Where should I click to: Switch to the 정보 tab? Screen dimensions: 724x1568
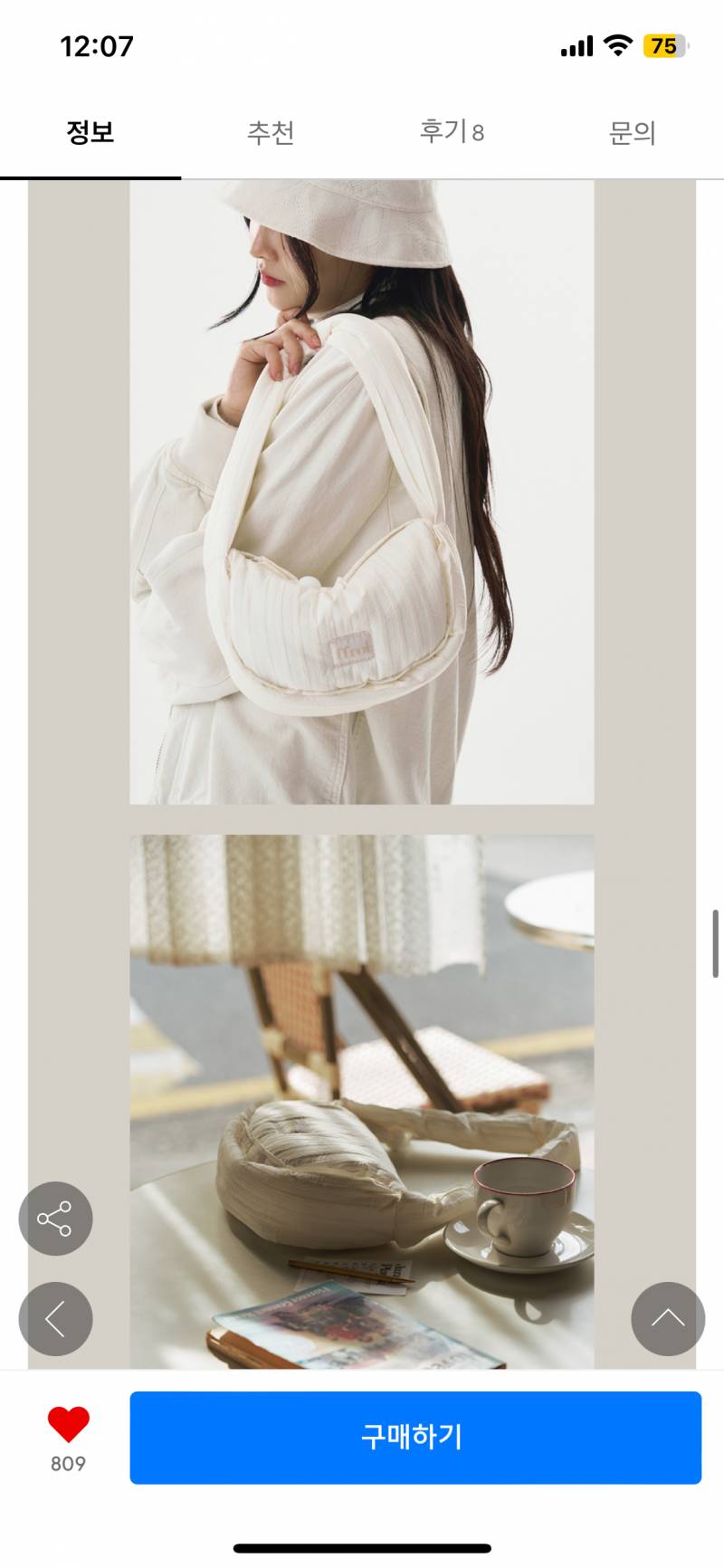[x=90, y=133]
